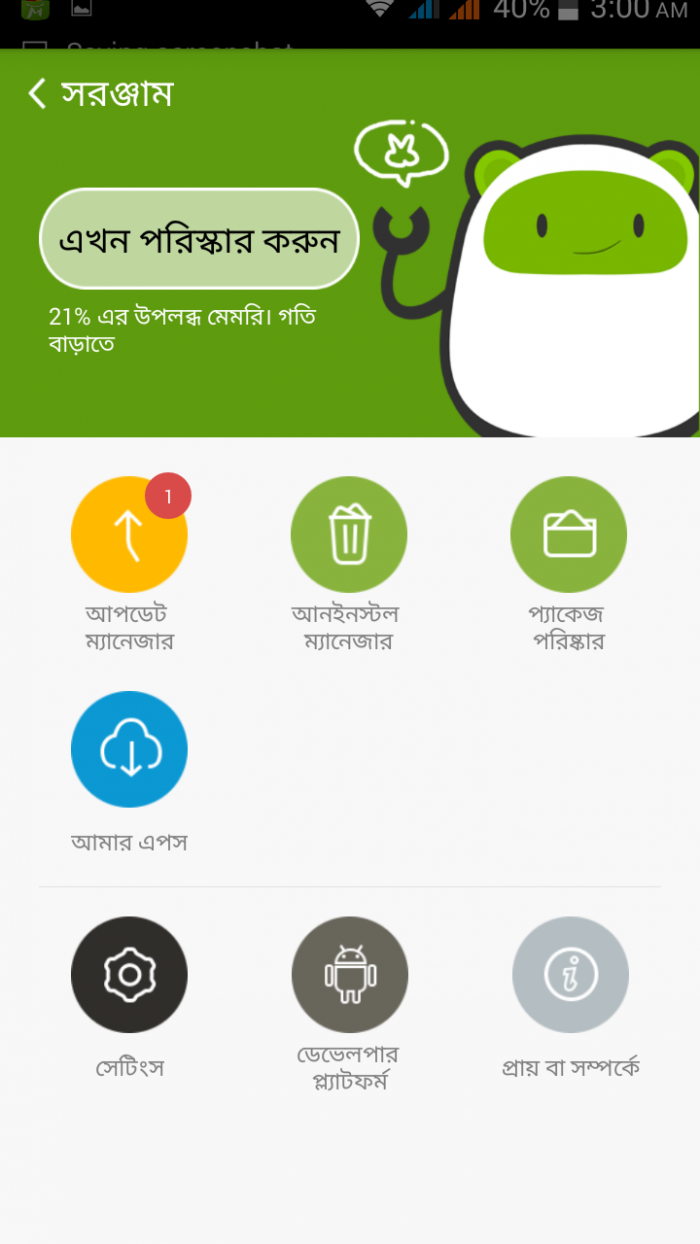Open আমার এপস
This screenshot has height=1244, width=700.
click(129, 749)
